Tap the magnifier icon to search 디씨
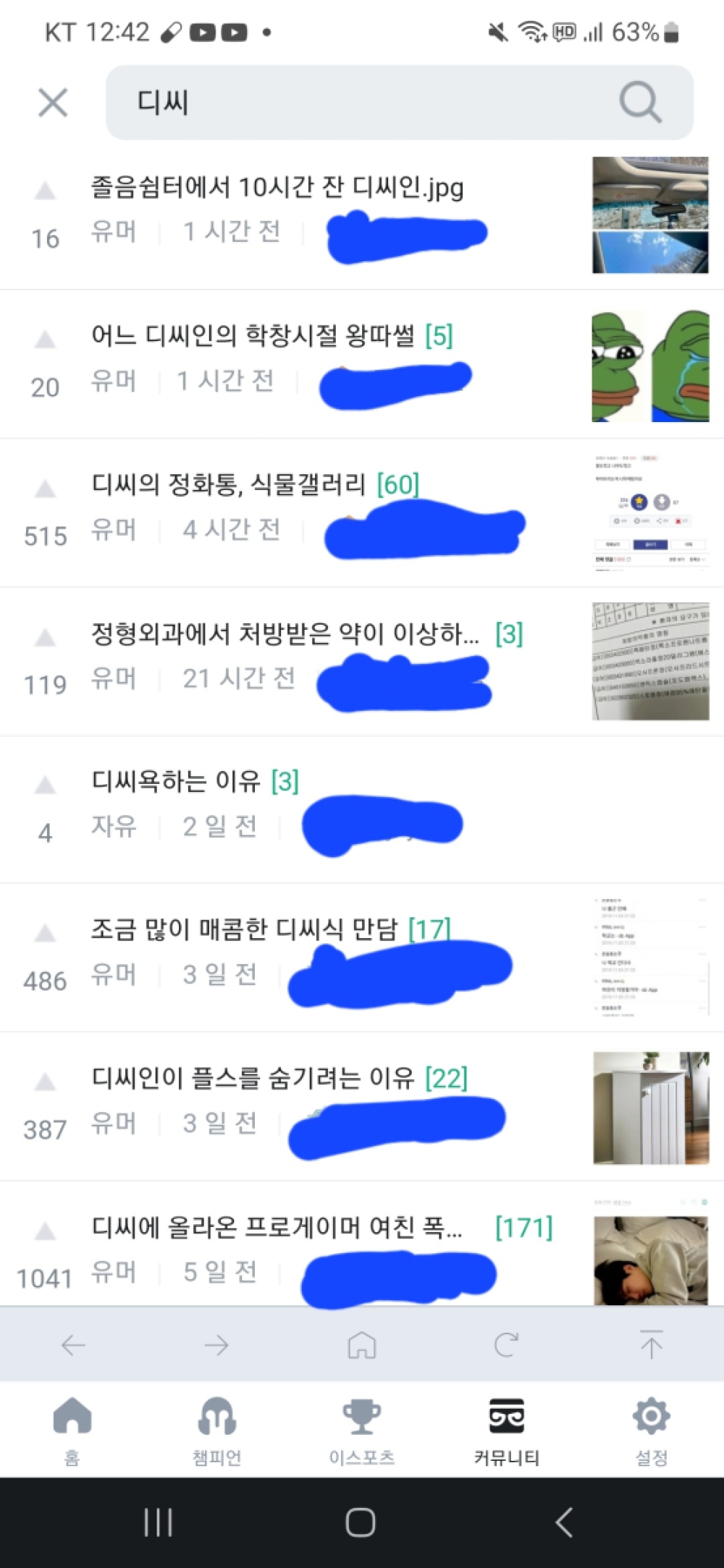 [x=641, y=102]
